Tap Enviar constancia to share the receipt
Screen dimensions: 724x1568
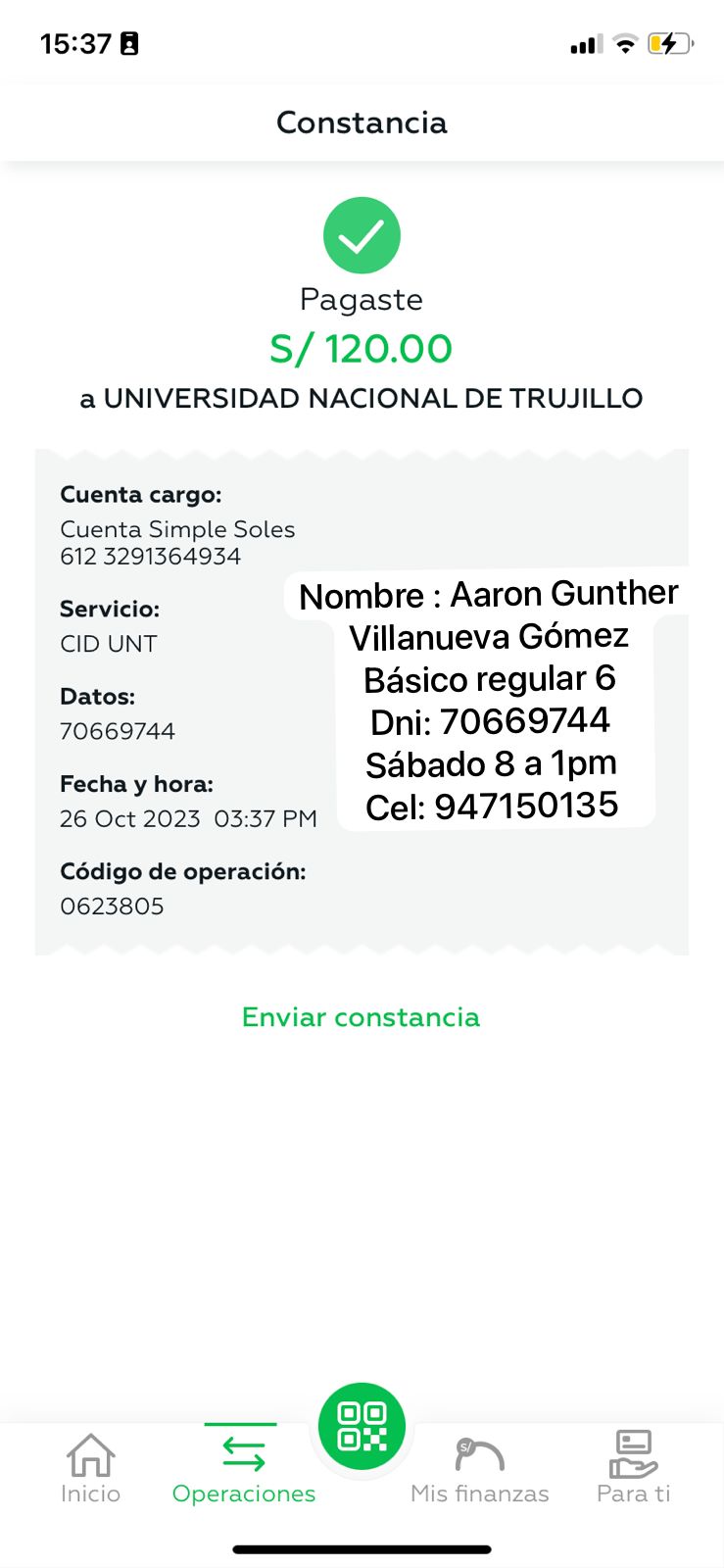[x=361, y=1017]
